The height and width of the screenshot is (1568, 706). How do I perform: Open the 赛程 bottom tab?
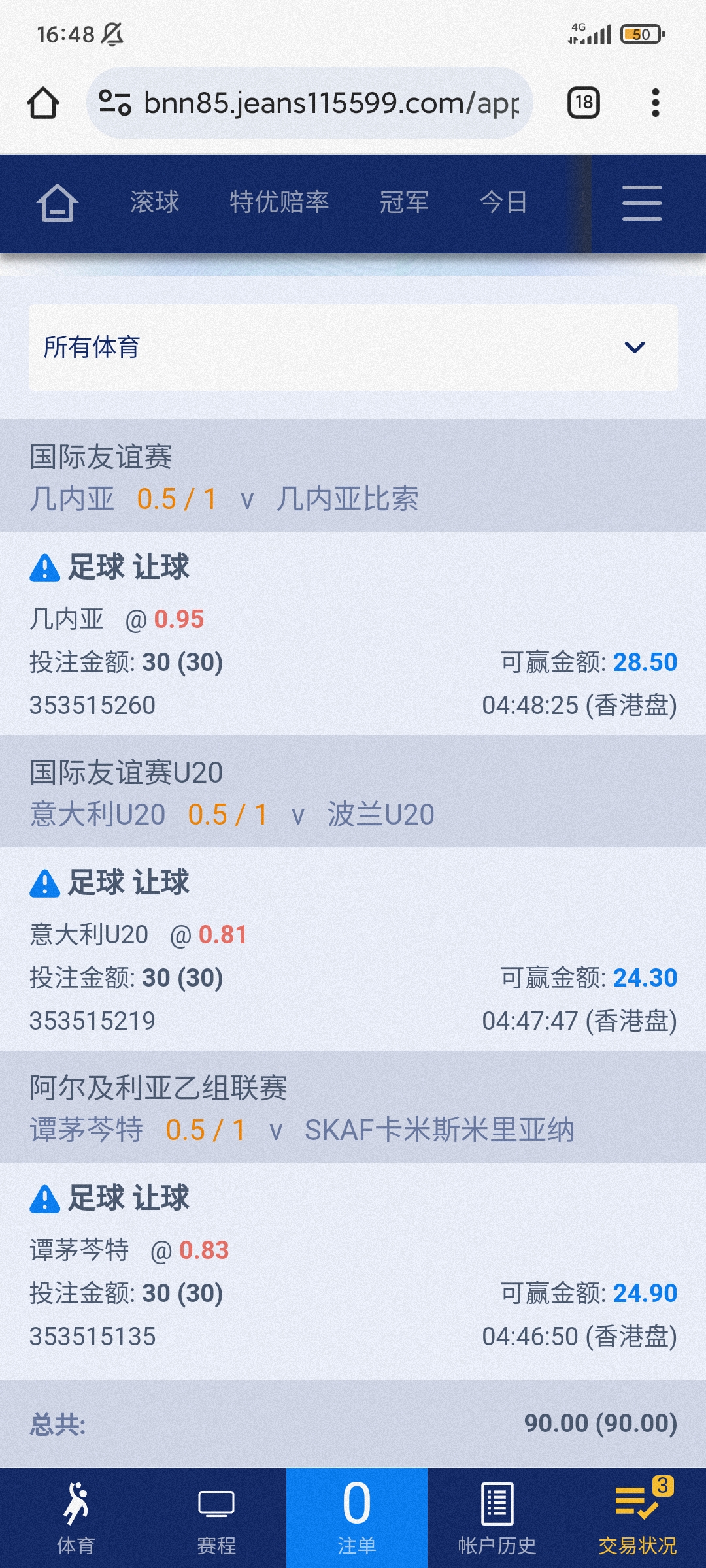coord(216,1518)
